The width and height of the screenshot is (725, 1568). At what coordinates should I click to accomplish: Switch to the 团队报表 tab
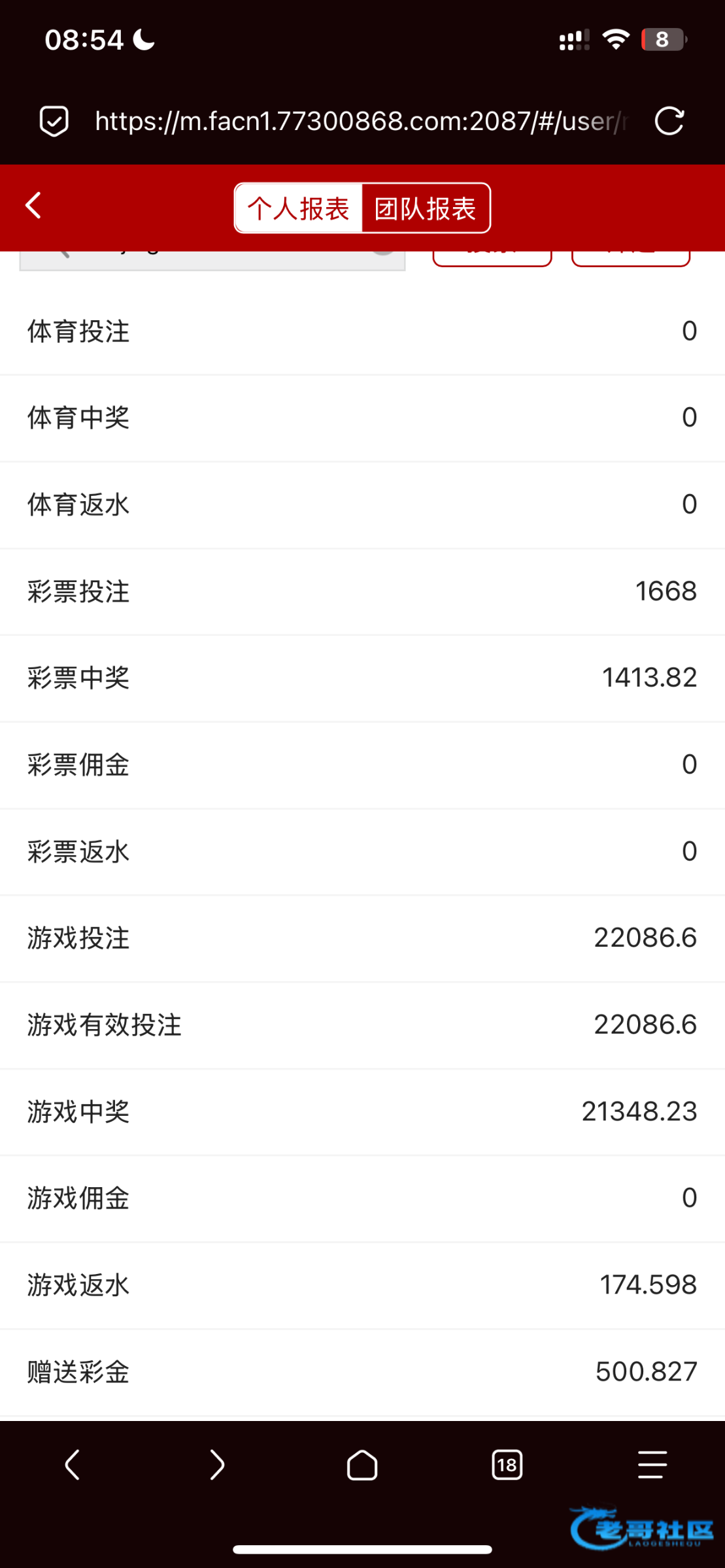pos(426,208)
